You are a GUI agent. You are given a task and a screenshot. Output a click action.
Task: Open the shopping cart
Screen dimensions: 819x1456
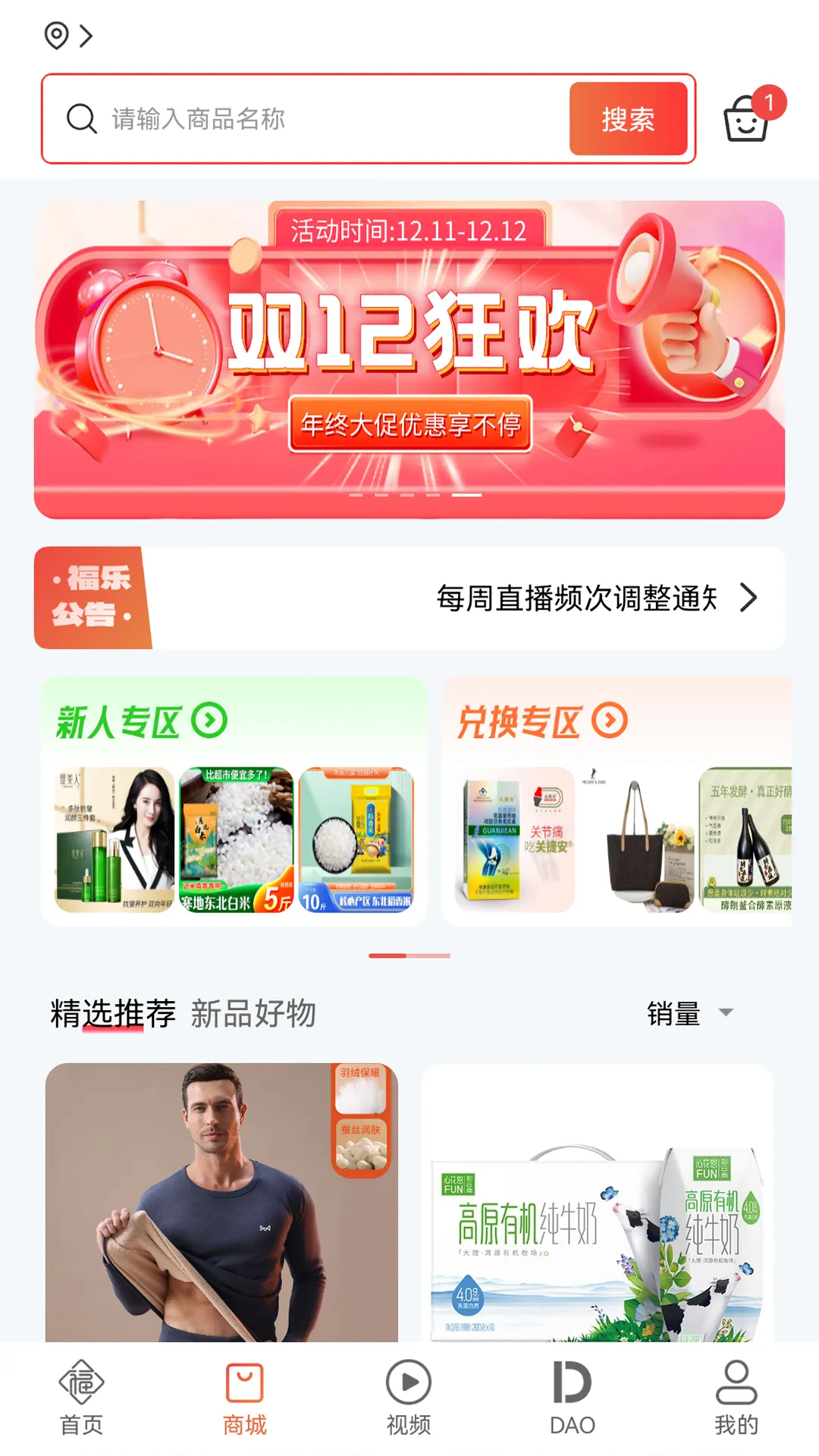click(x=747, y=119)
